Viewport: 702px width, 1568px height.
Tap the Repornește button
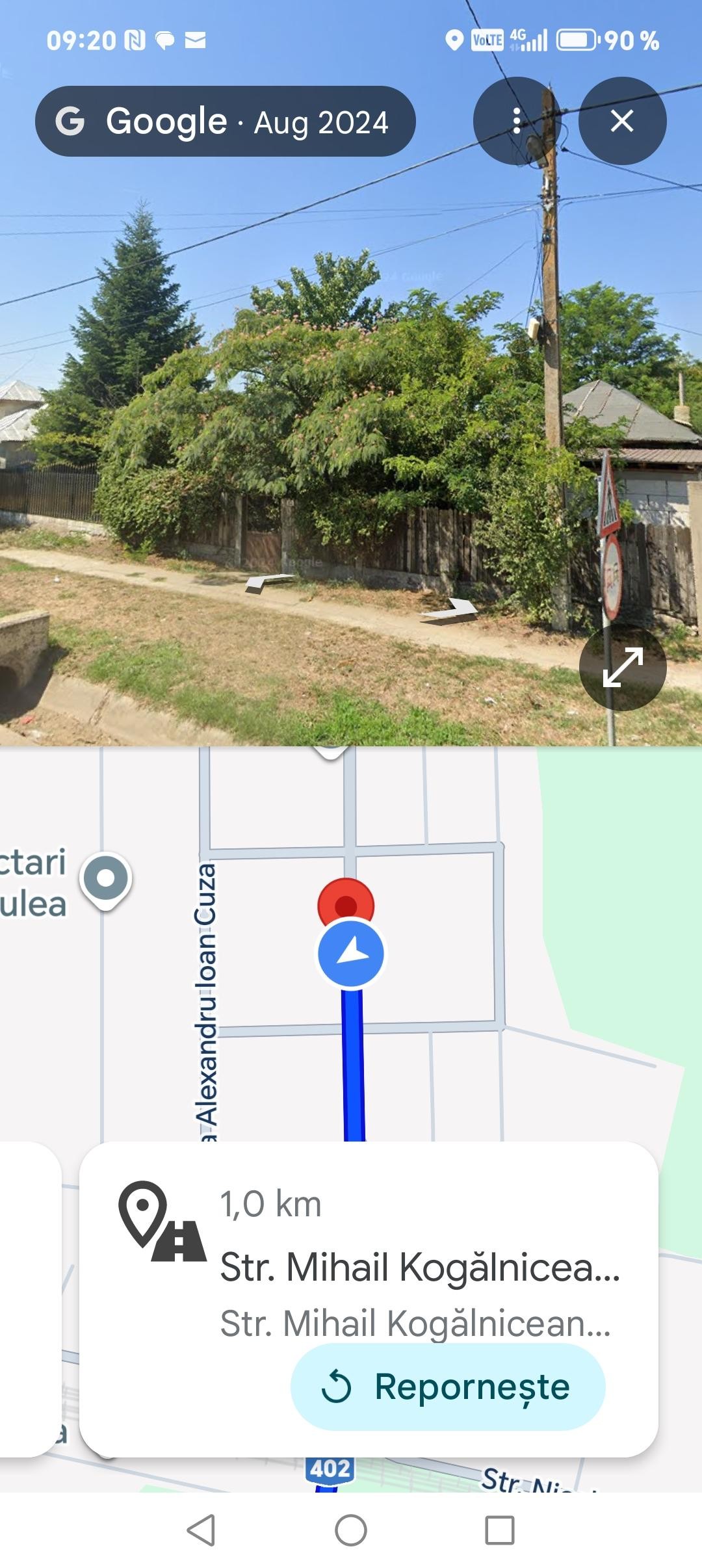[x=448, y=1387]
